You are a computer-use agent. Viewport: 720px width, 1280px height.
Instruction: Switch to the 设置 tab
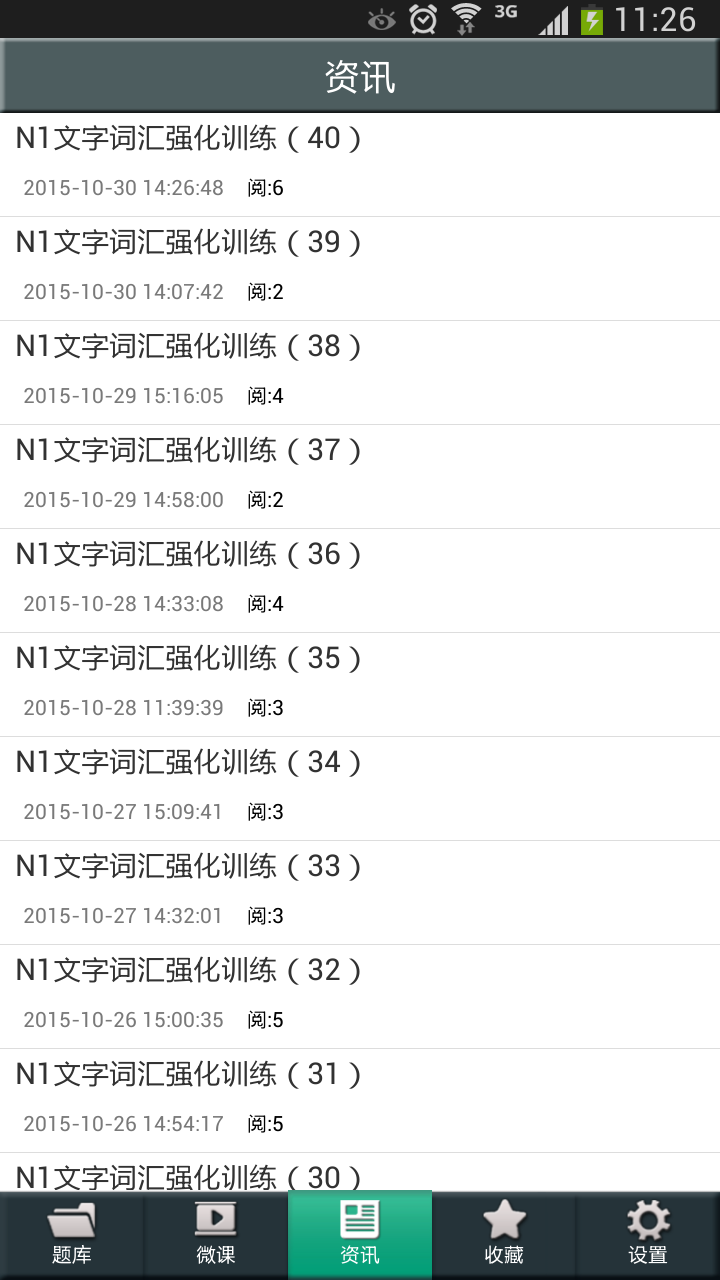point(647,1233)
